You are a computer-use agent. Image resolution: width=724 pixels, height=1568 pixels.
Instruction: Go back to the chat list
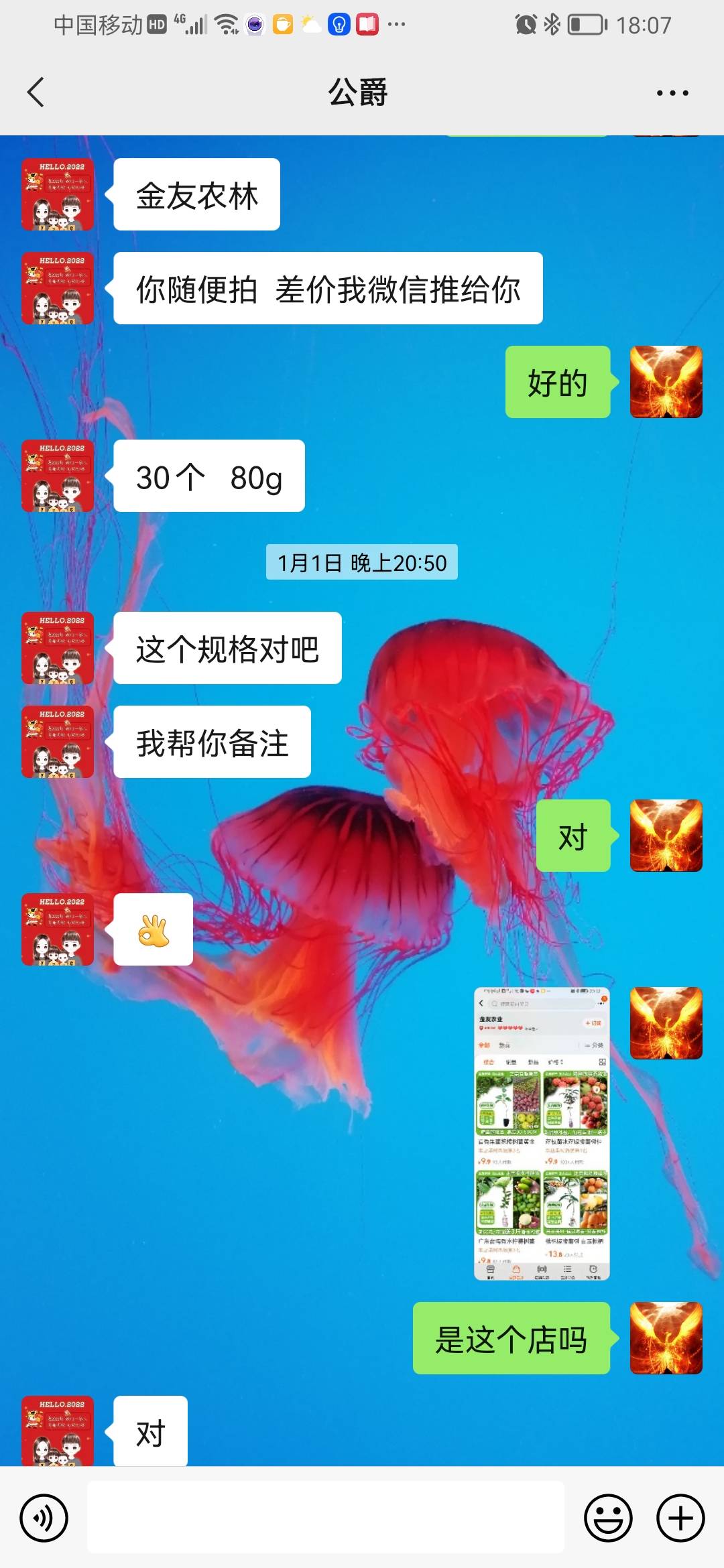[x=36, y=92]
